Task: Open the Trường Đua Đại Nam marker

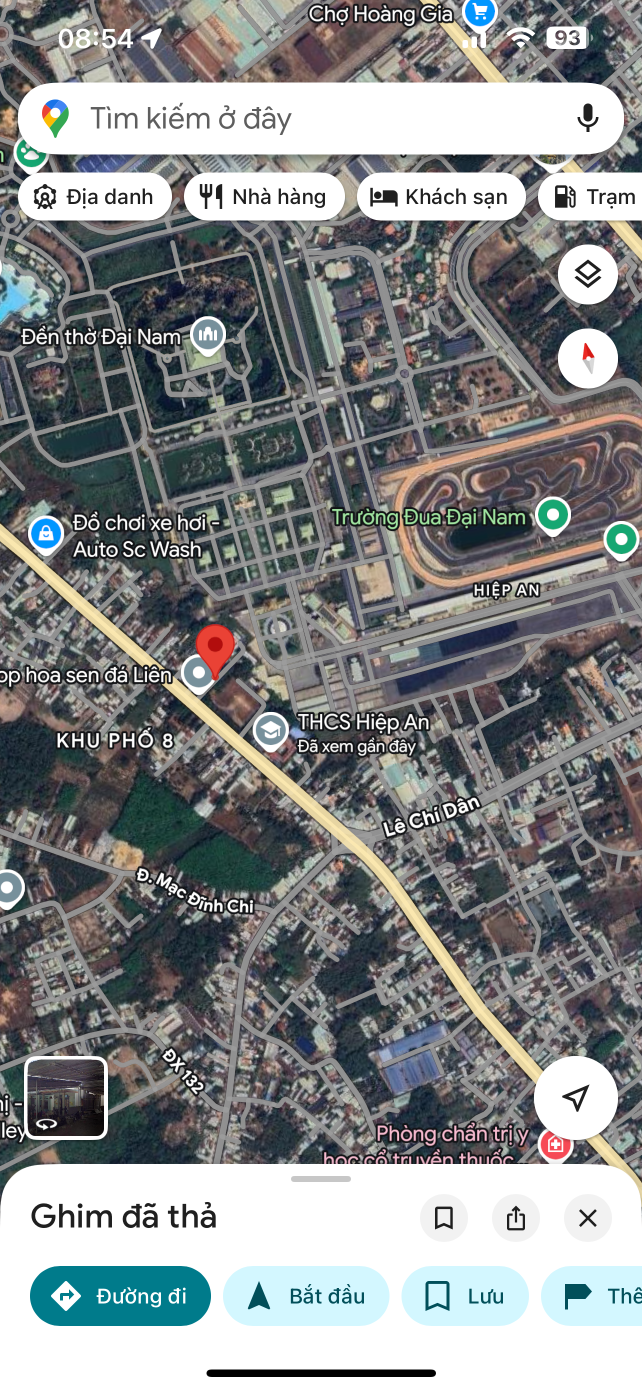Action: 553,516
